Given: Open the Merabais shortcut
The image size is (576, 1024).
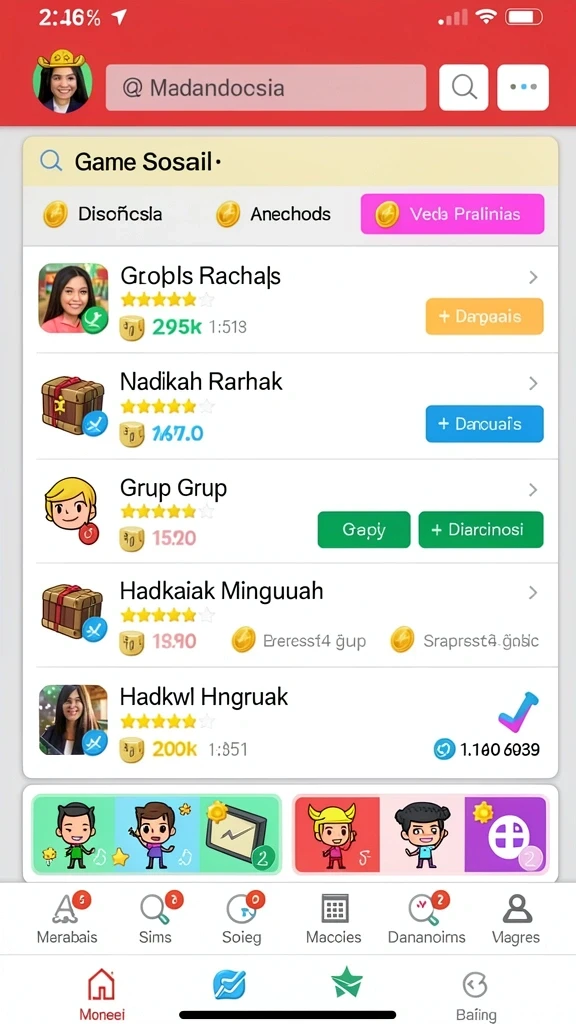Looking at the screenshot, I should (67, 919).
